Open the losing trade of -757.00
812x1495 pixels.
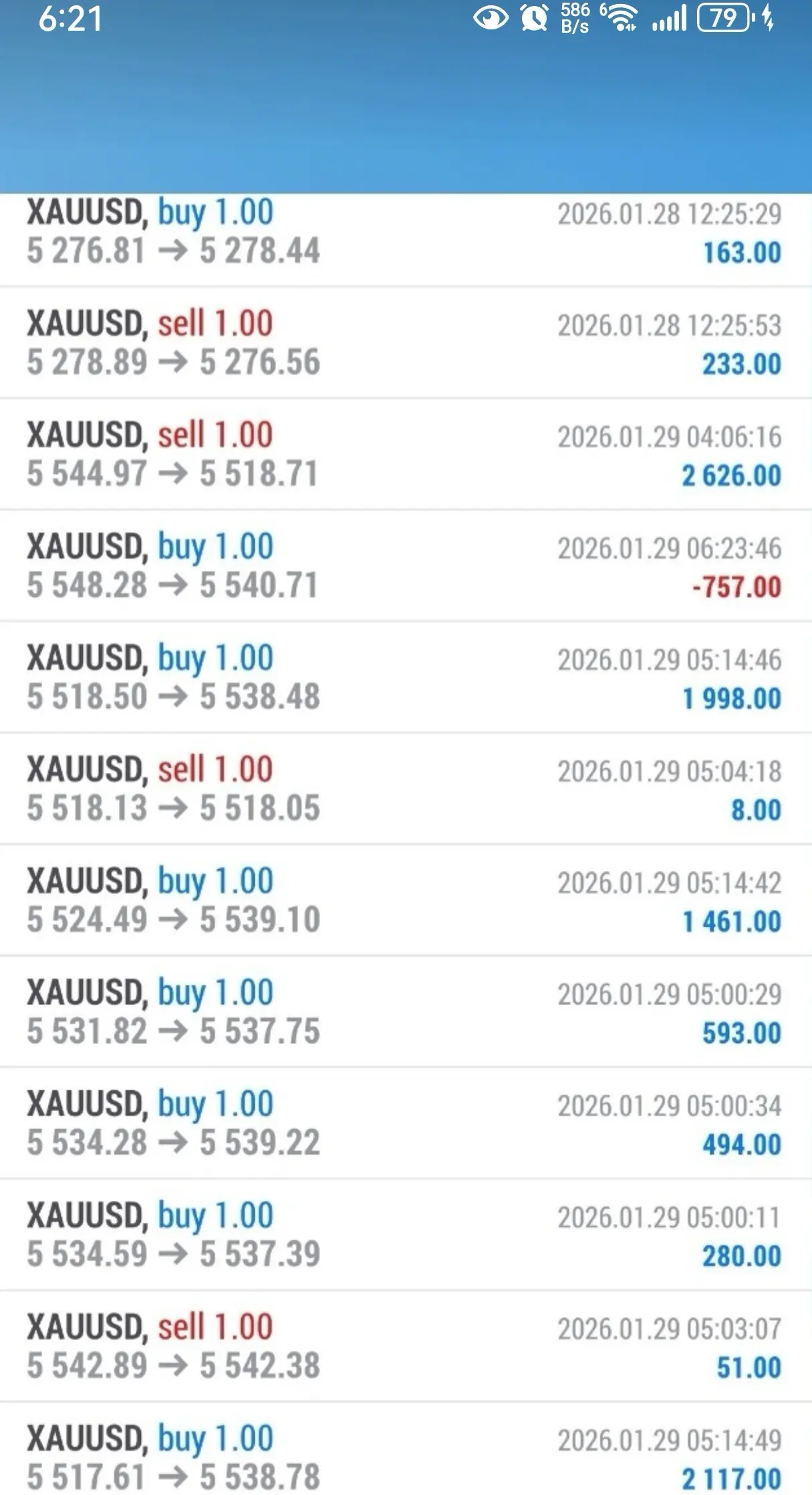(405, 566)
